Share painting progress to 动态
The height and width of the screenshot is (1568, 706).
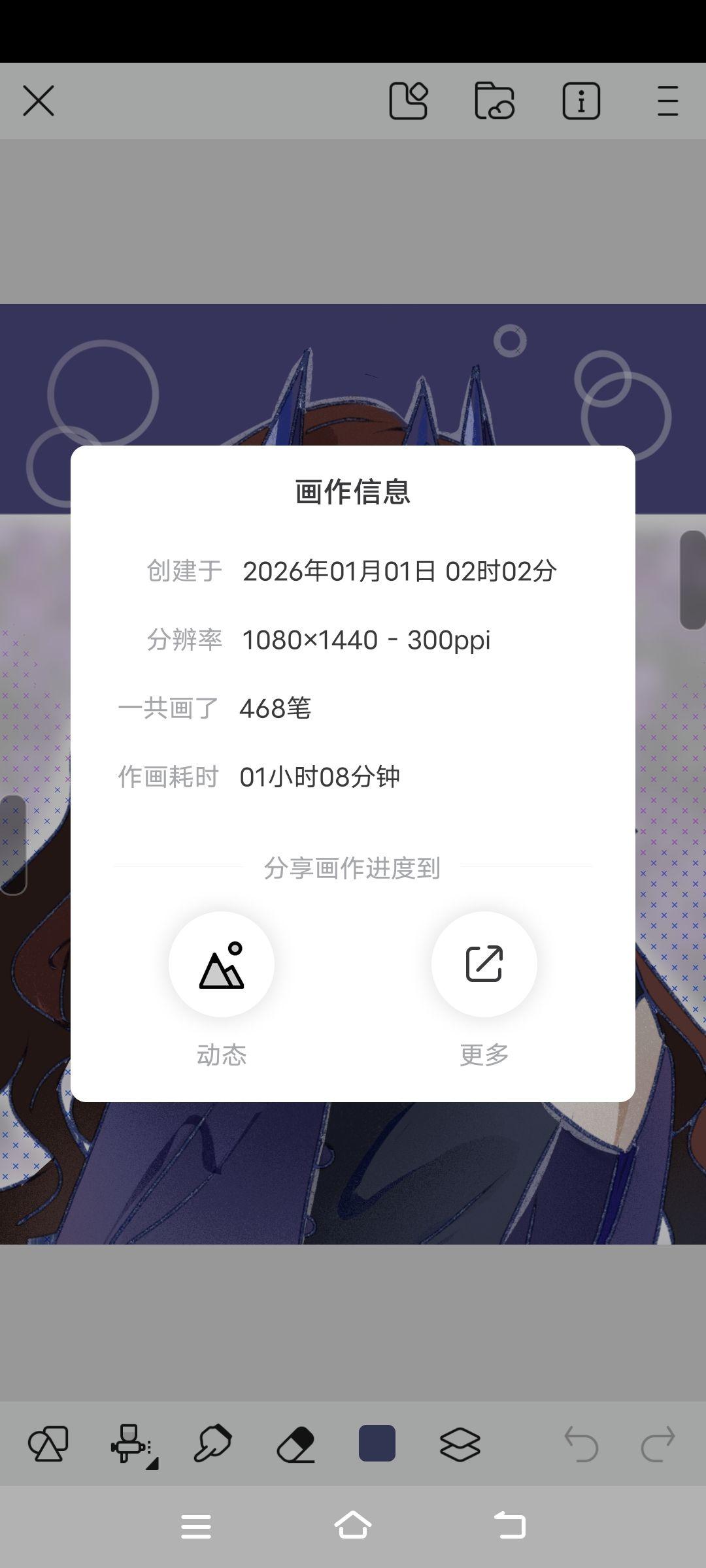pos(222,964)
